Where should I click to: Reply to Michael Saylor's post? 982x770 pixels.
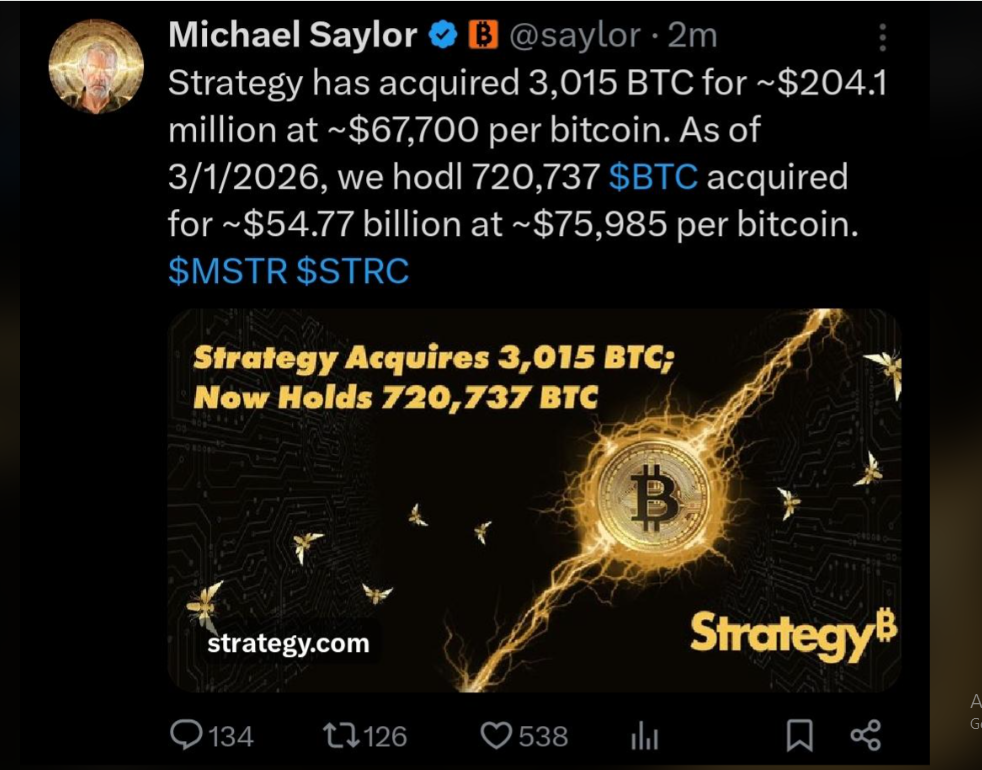pos(187,736)
